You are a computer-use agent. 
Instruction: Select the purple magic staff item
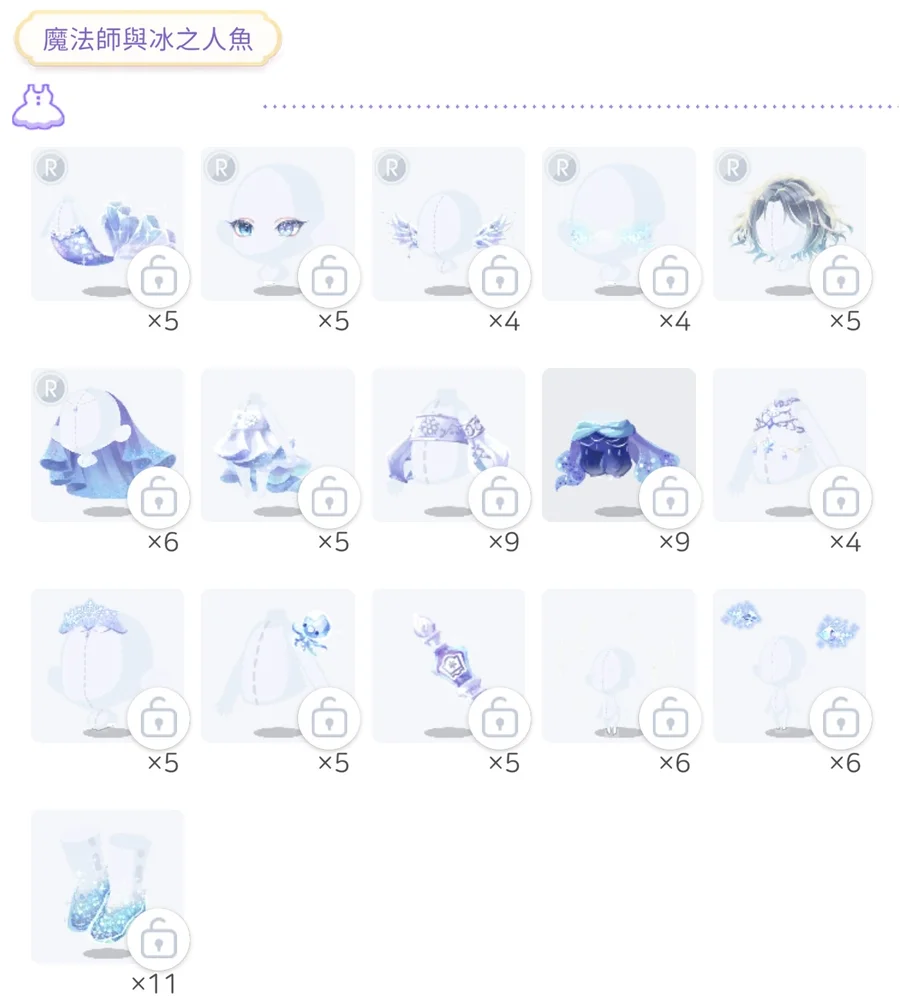pos(448,666)
